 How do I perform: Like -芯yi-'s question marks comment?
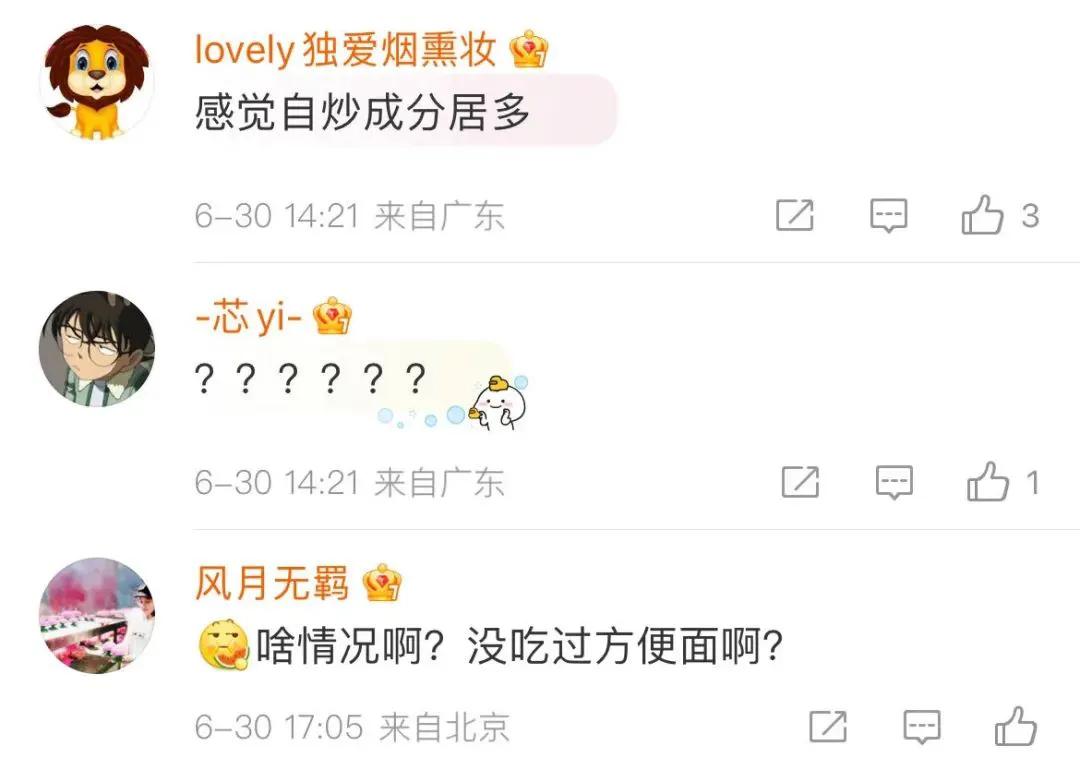[987, 483]
